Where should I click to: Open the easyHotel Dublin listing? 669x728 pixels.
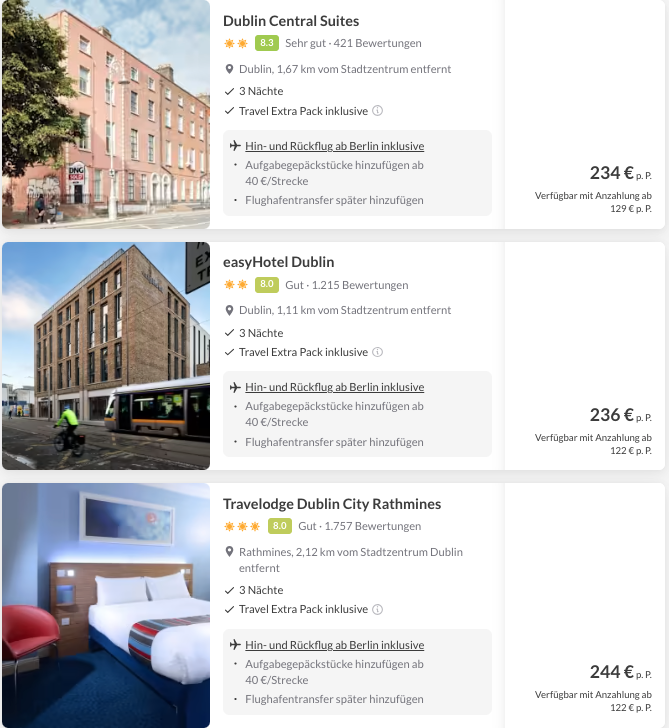coord(278,262)
